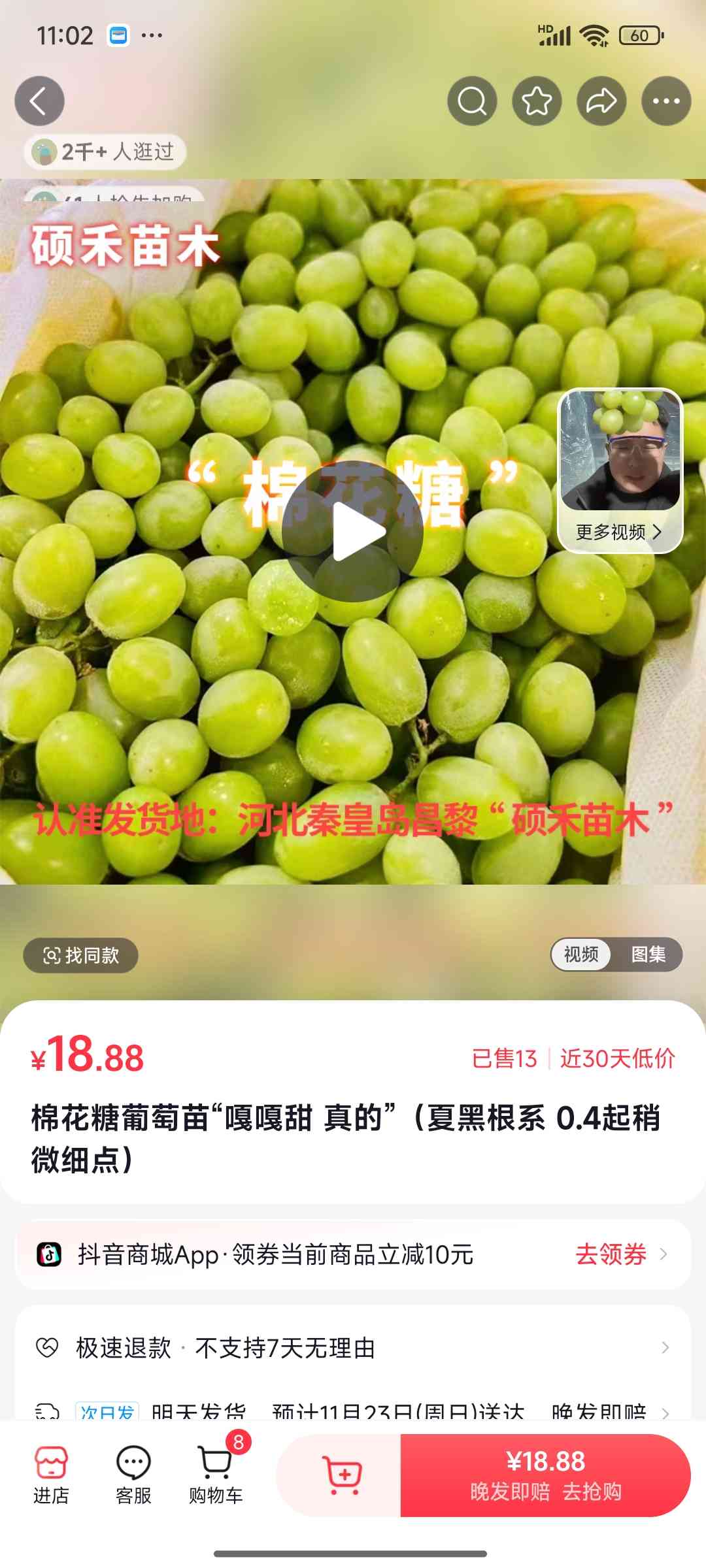This screenshot has height=1568, width=706.
Task: Play the product video
Action: pos(353,531)
